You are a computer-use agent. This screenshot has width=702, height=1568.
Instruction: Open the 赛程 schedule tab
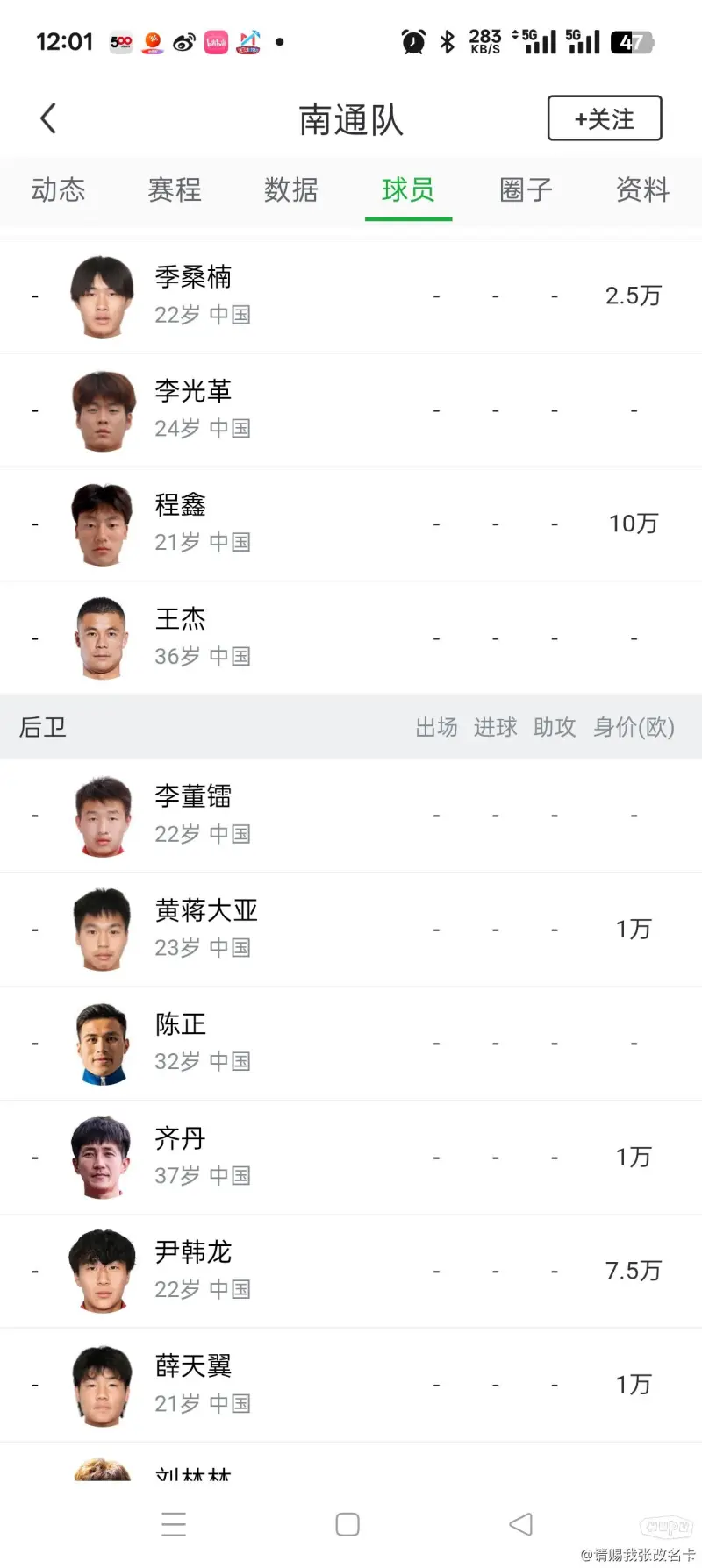coord(175,189)
